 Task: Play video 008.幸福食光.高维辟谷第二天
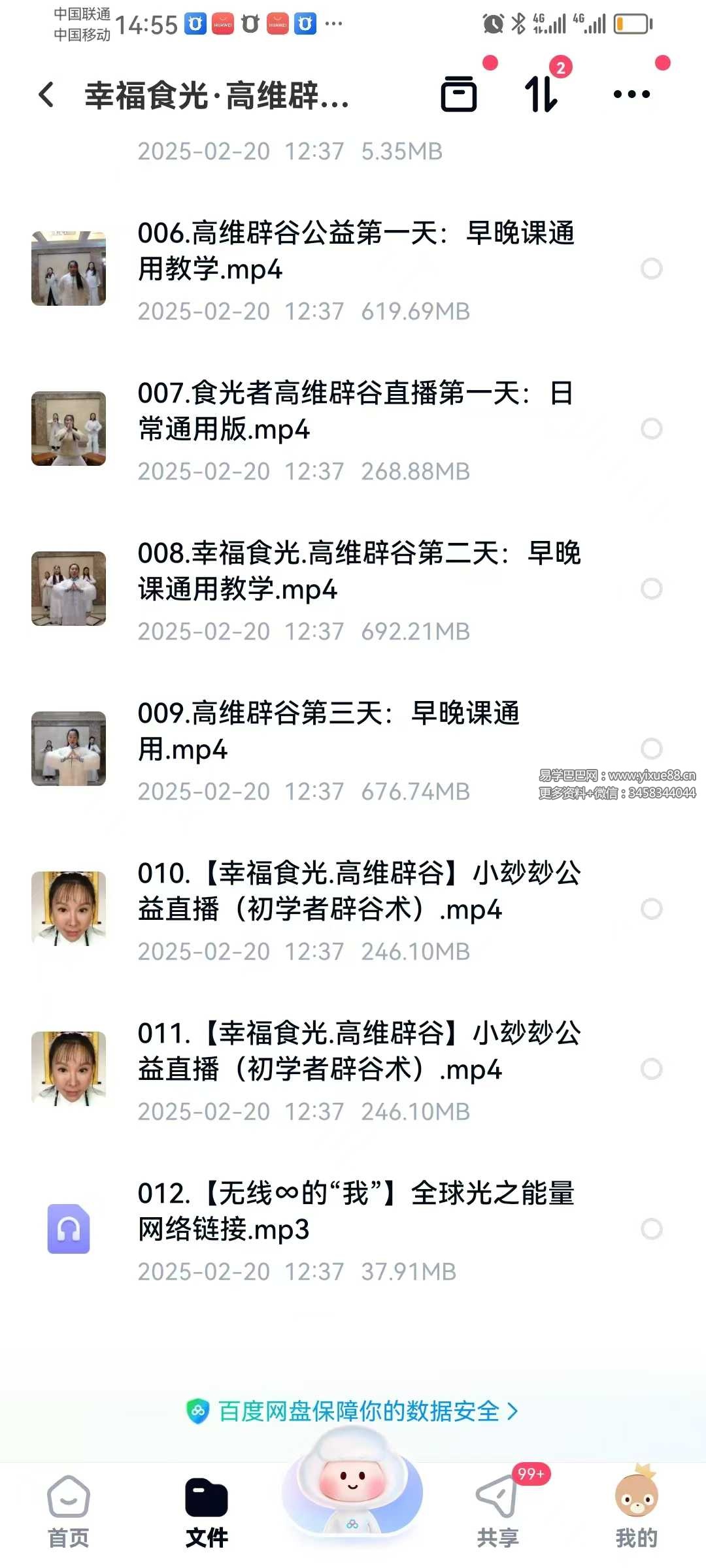click(x=358, y=571)
